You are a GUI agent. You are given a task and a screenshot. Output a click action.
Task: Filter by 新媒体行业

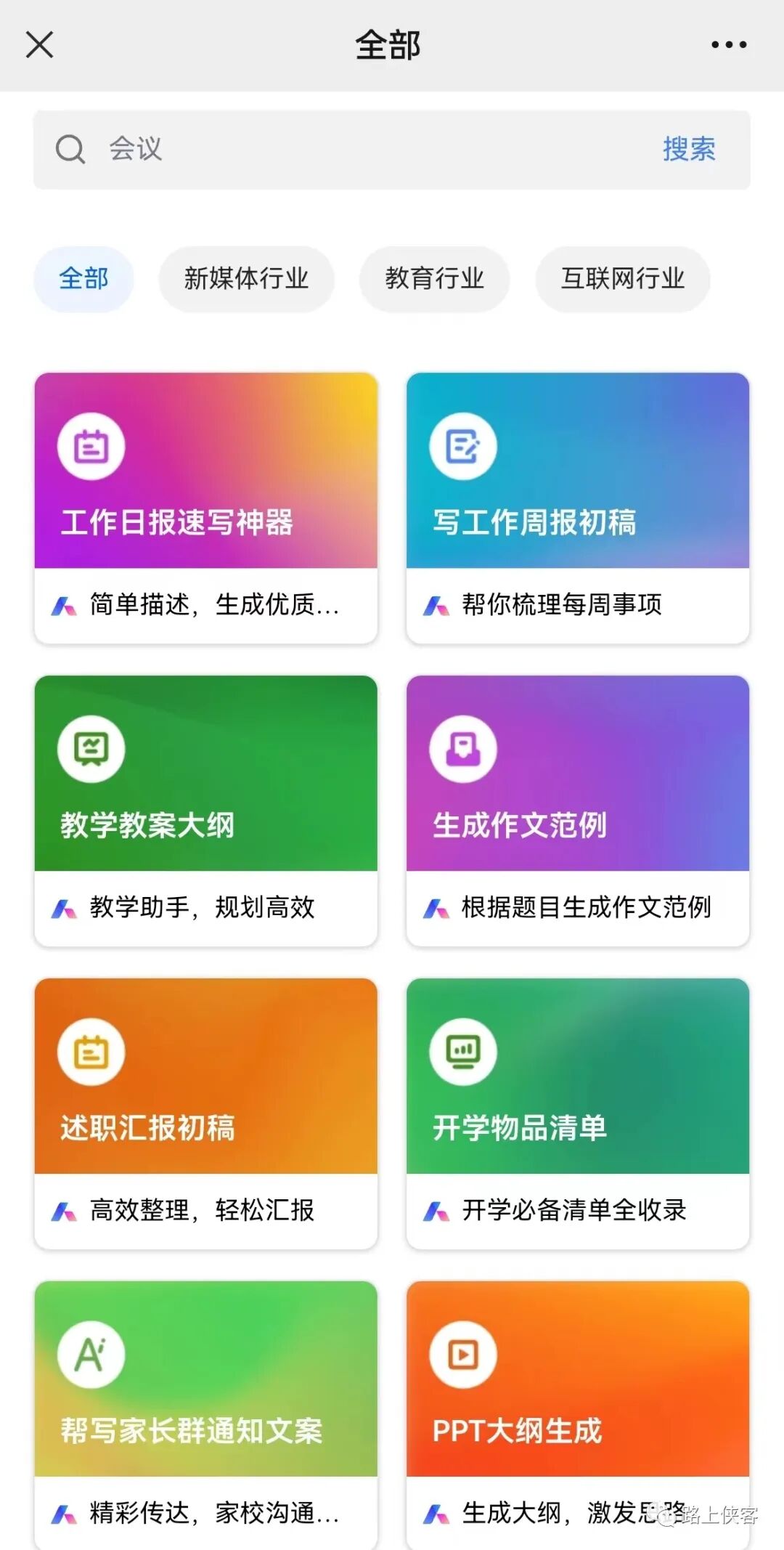246,279
